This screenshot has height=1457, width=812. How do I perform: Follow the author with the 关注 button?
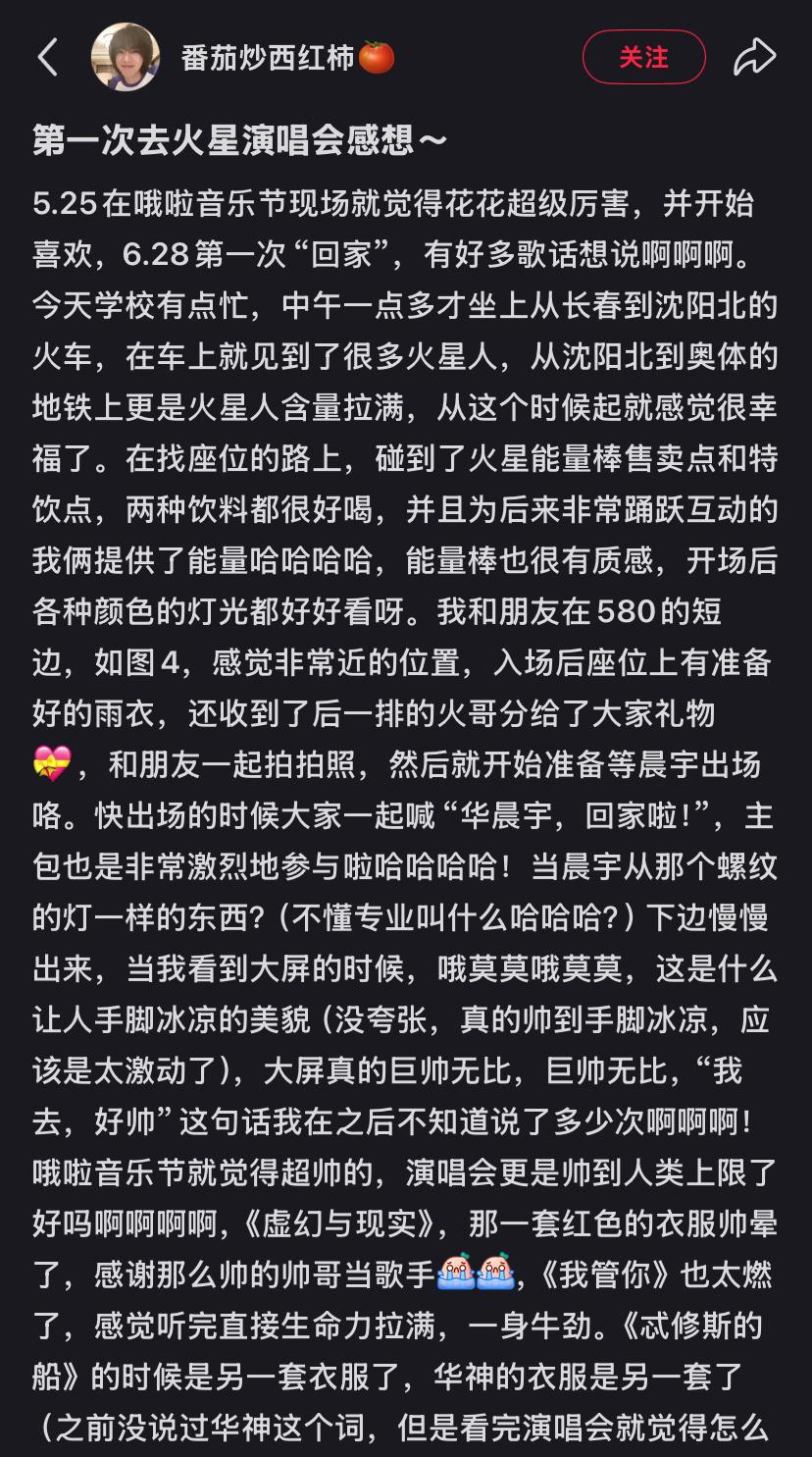(x=643, y=58)
